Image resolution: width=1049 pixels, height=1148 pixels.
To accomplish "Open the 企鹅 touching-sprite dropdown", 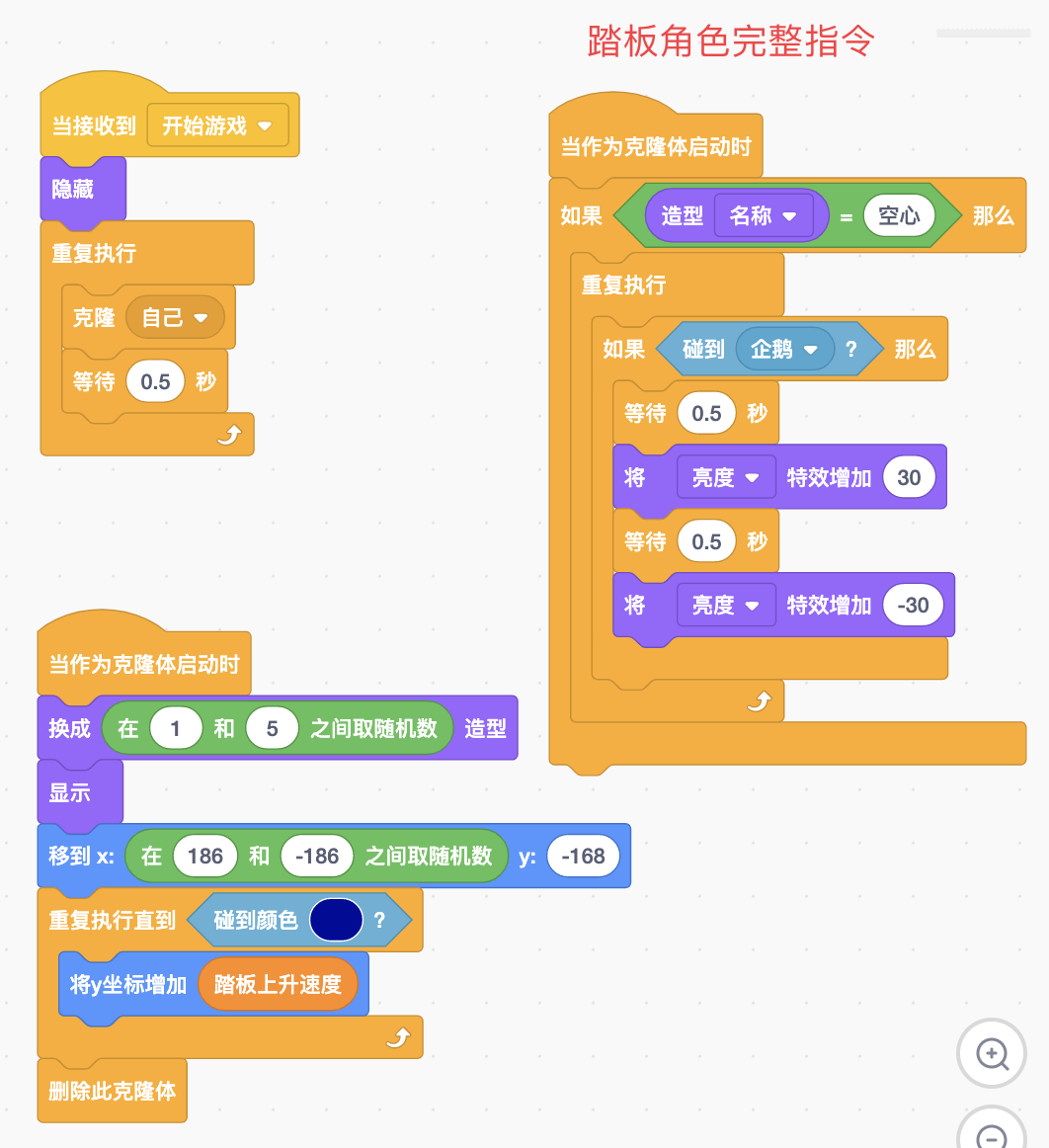I will click(811, 350).
